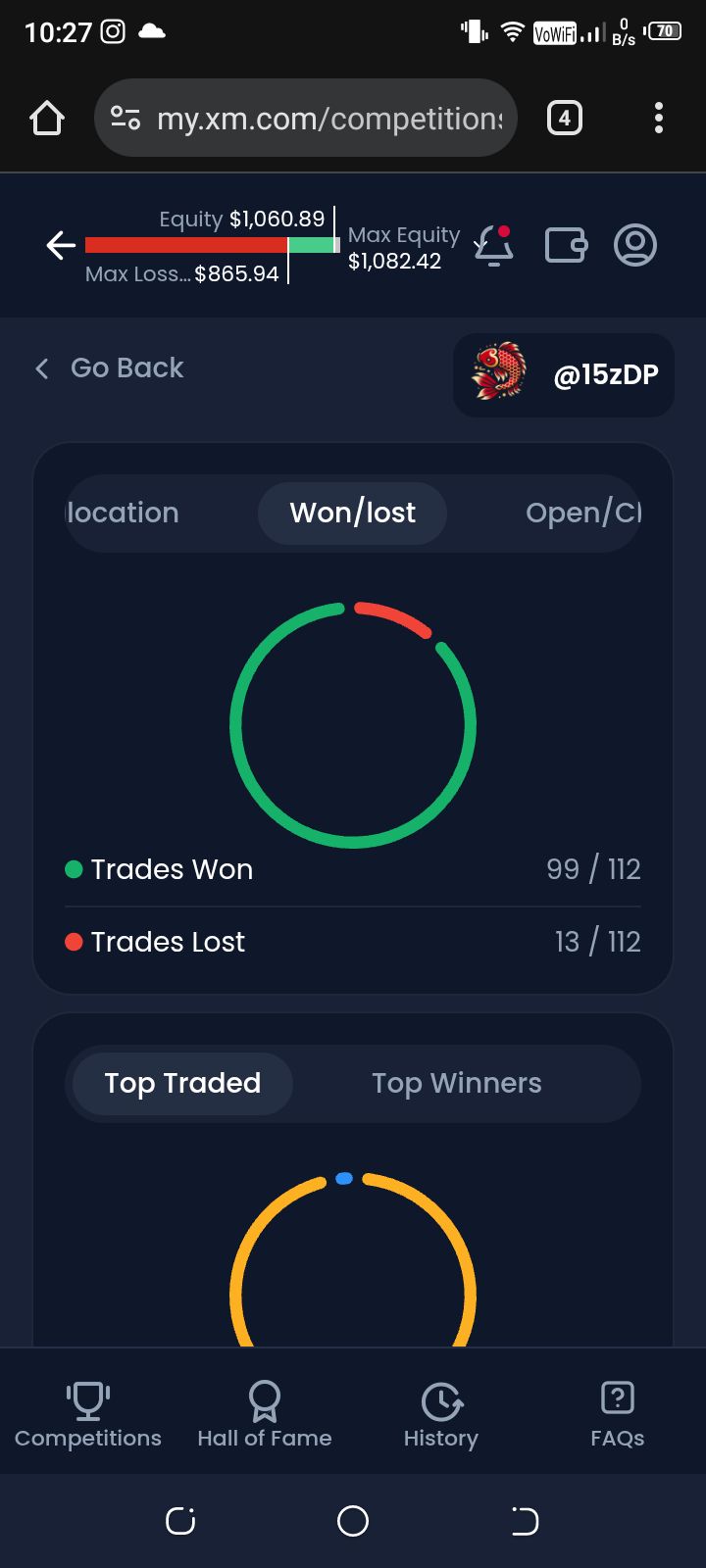Open the Hall of Fame
This screenshot has width=706, height=1568.
[x=265, y=1414]
